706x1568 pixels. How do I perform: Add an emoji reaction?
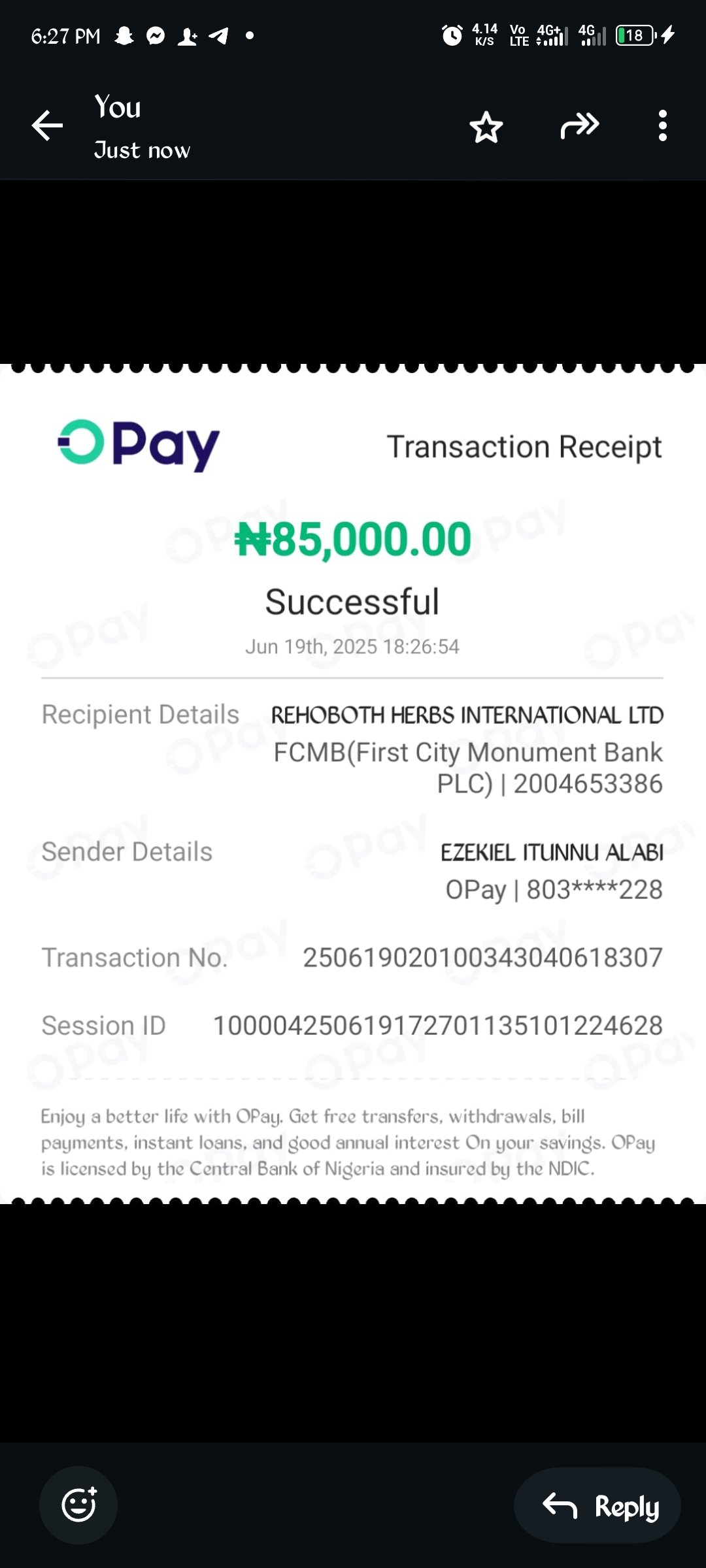tap(78, 1505)
